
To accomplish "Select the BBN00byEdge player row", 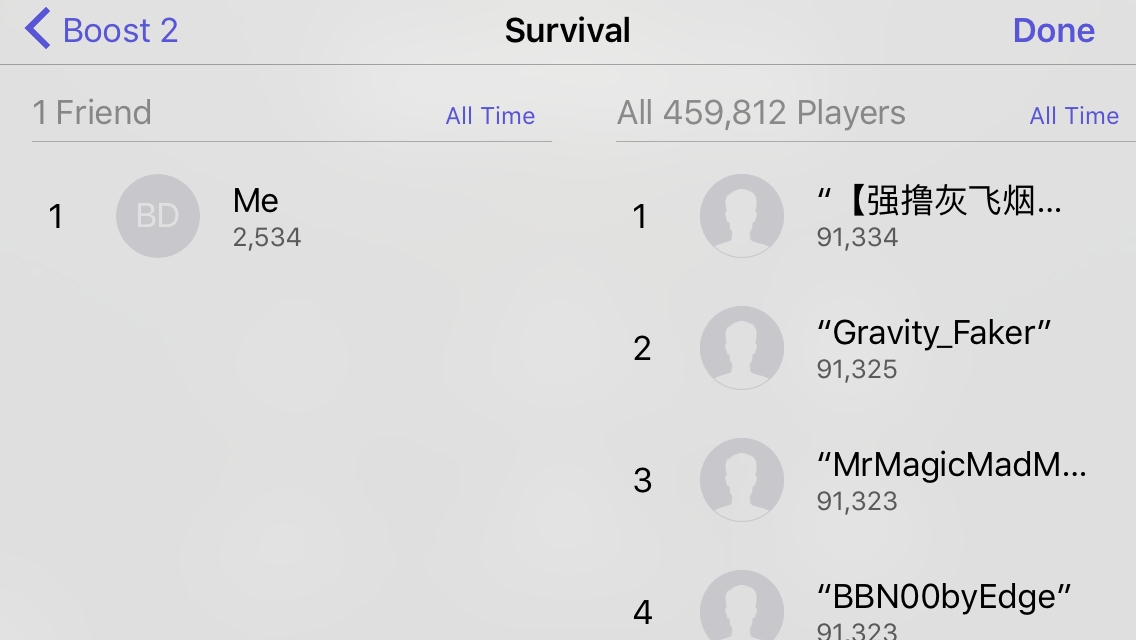I will 876,603.
